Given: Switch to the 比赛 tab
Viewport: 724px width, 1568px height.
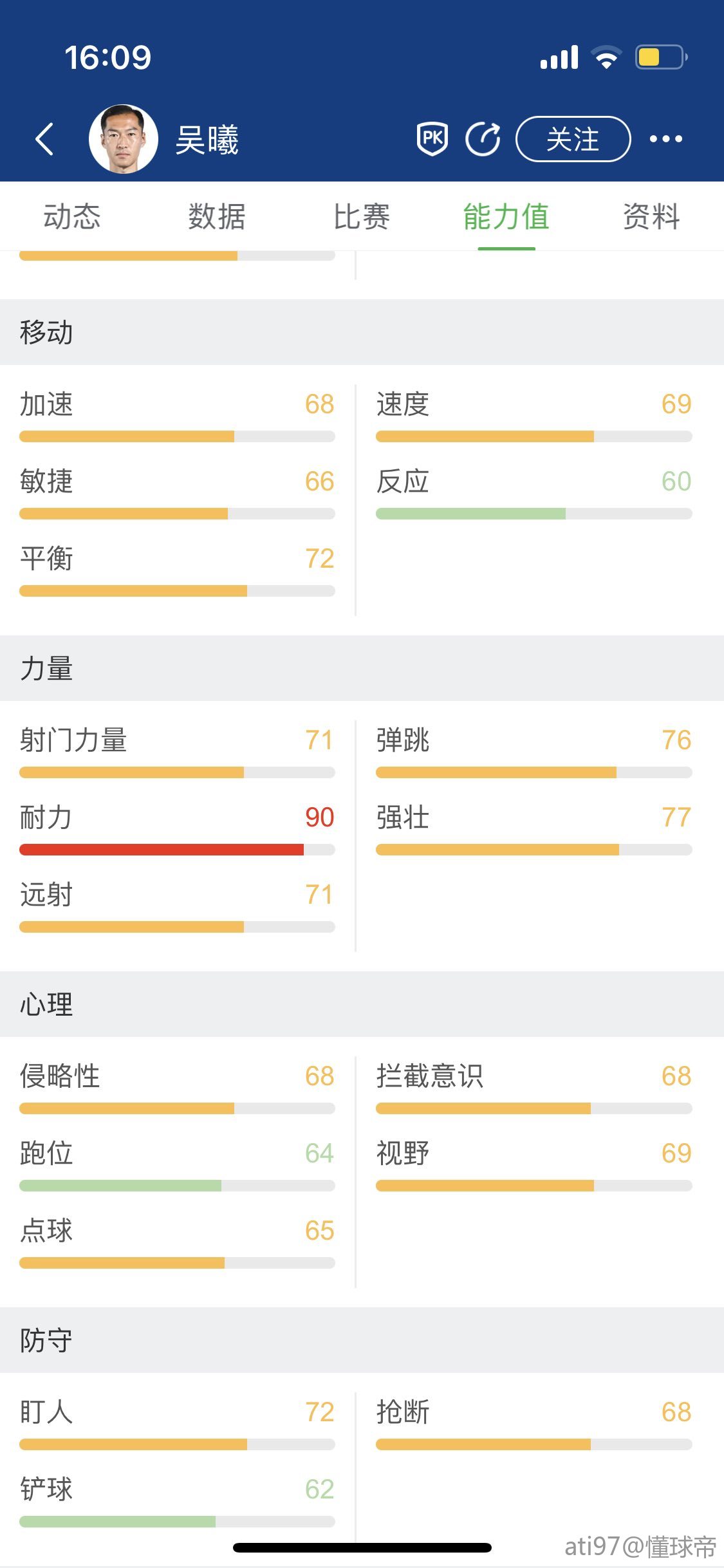Looking at the screenshot, I should 362,217.
